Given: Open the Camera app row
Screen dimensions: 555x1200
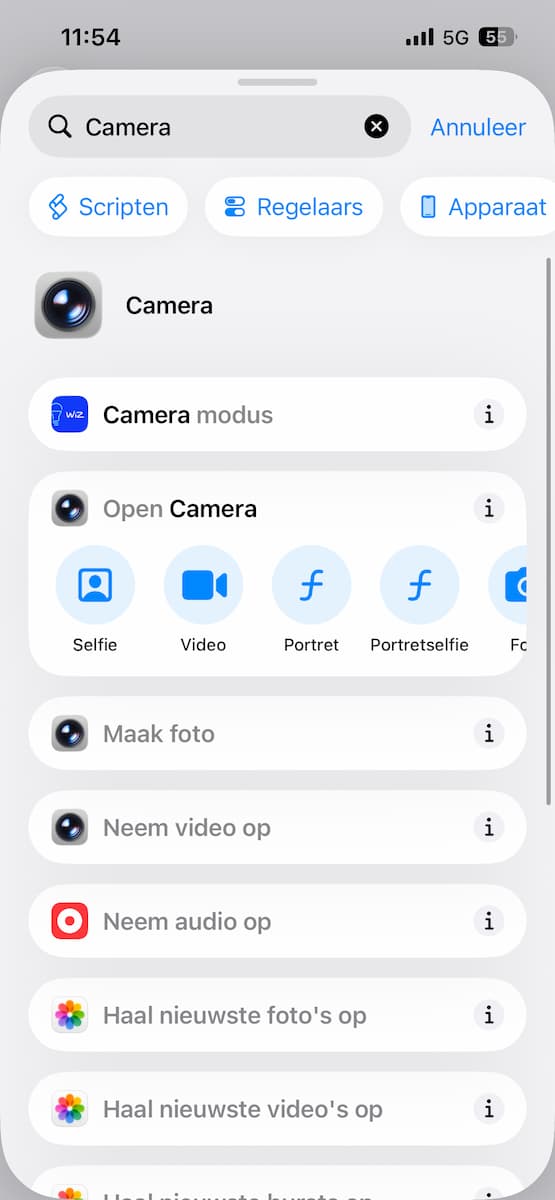Looking at the screenshot, I should tap(278, 305).
